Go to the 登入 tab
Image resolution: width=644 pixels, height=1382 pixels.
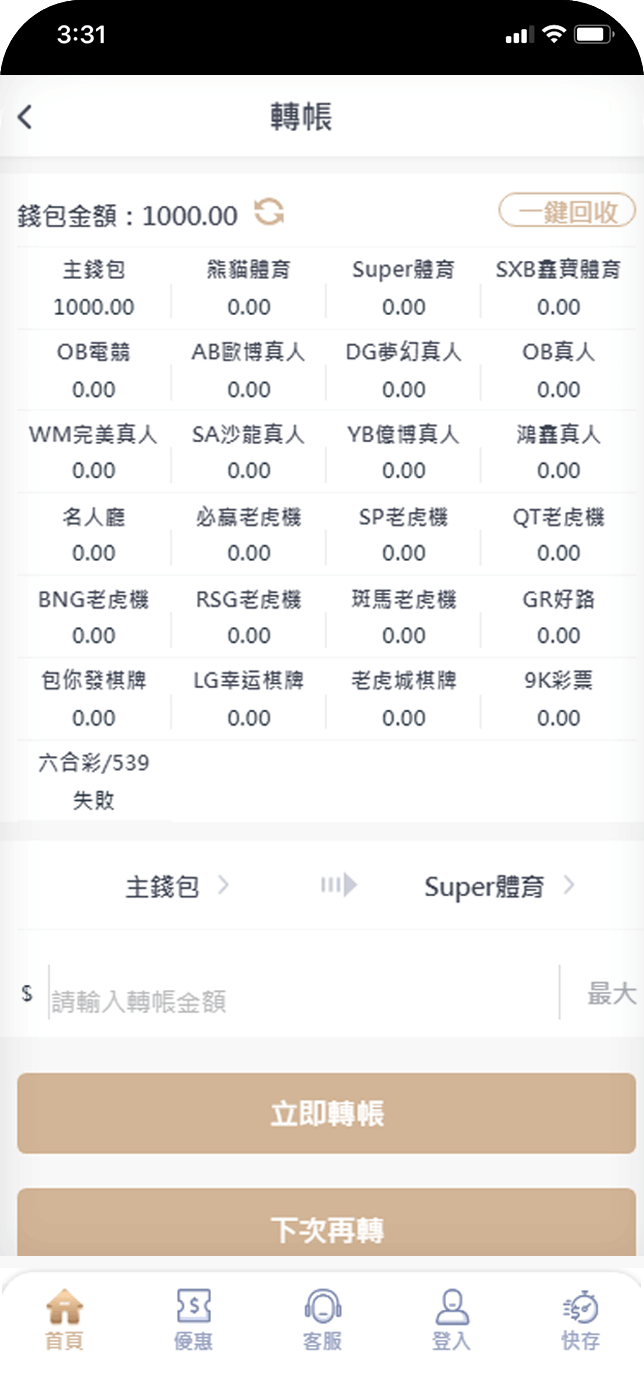coord(451,1320)
